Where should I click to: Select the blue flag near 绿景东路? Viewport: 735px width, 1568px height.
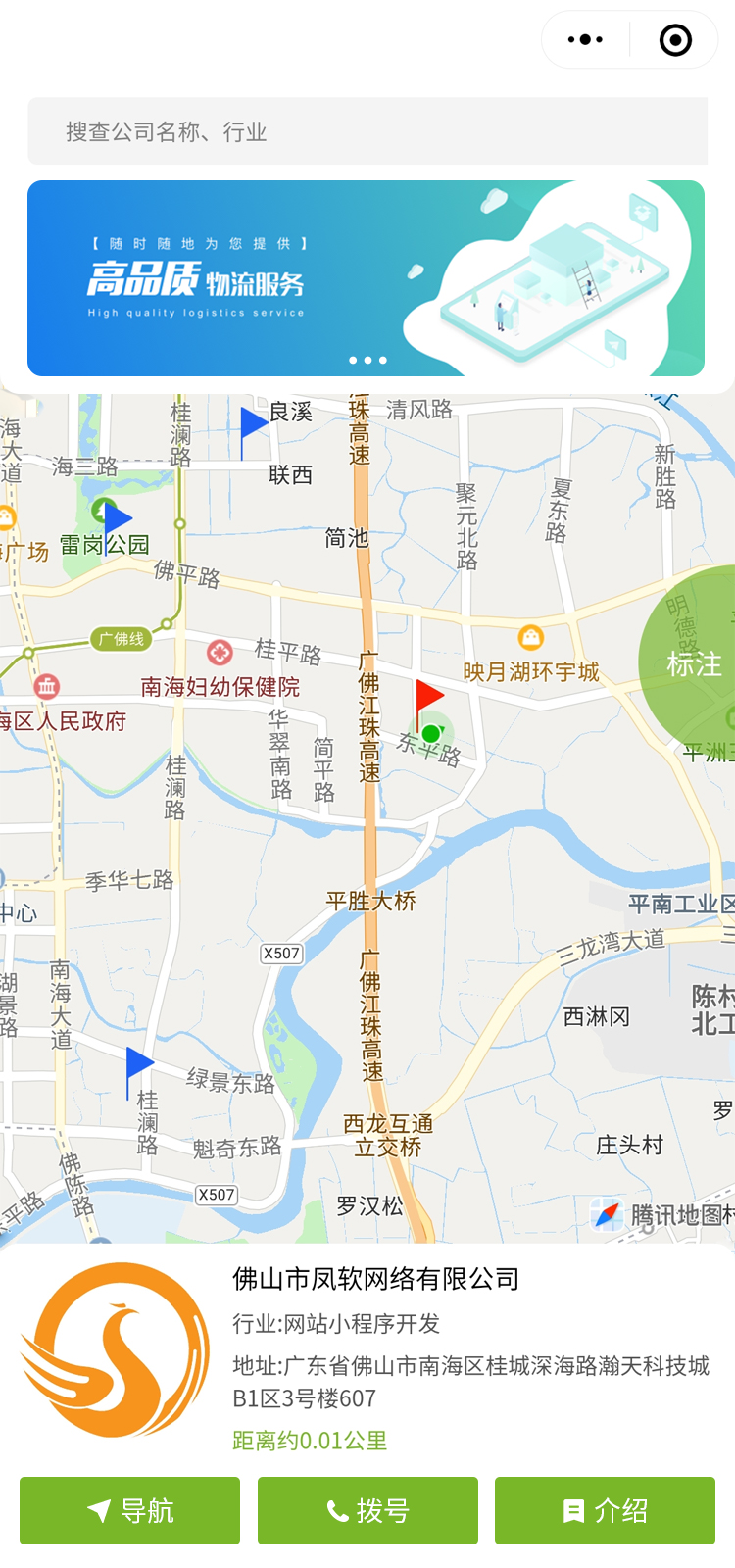138,1065
